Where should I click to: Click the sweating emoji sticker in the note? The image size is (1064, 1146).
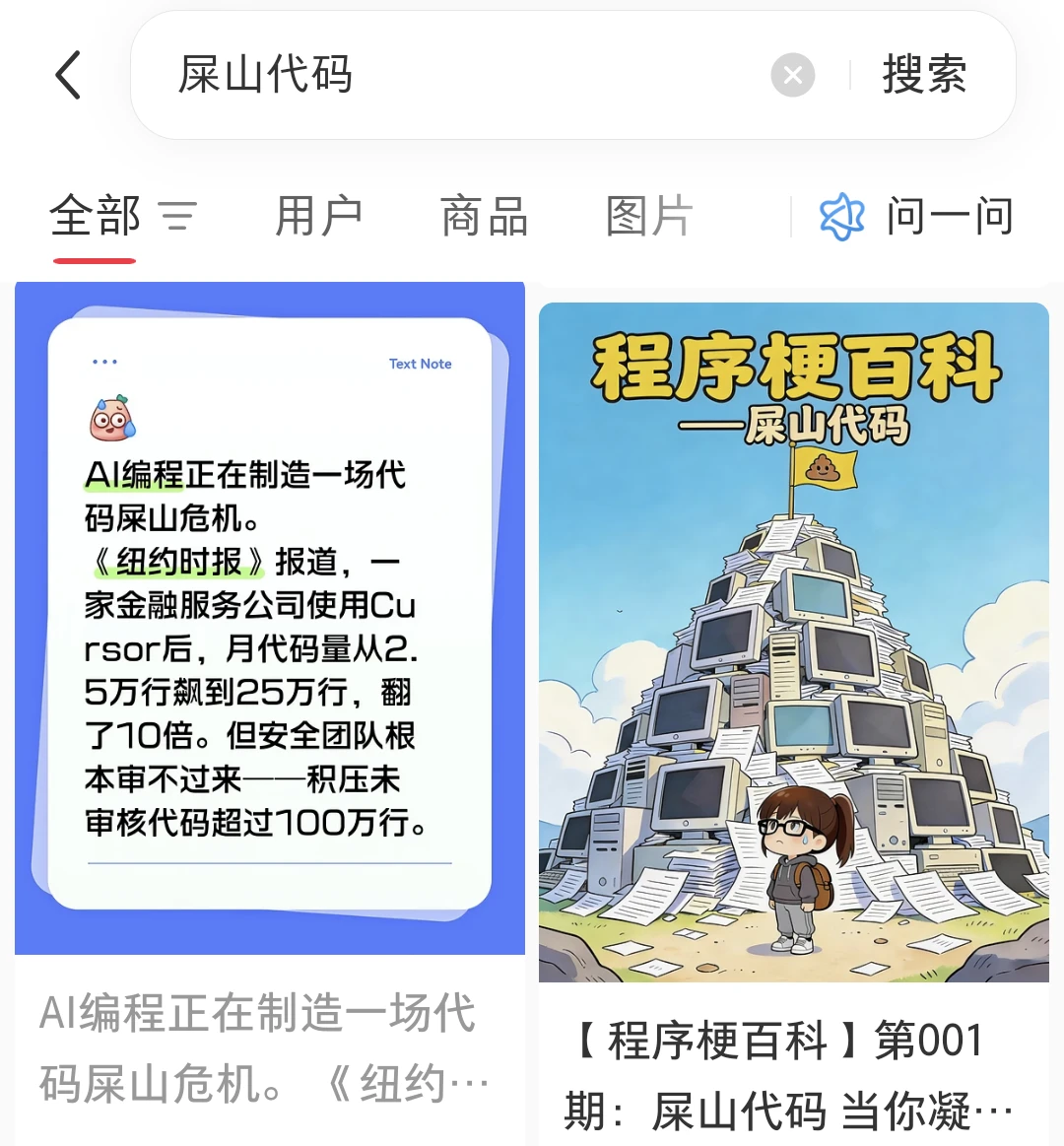click(110, 419)
